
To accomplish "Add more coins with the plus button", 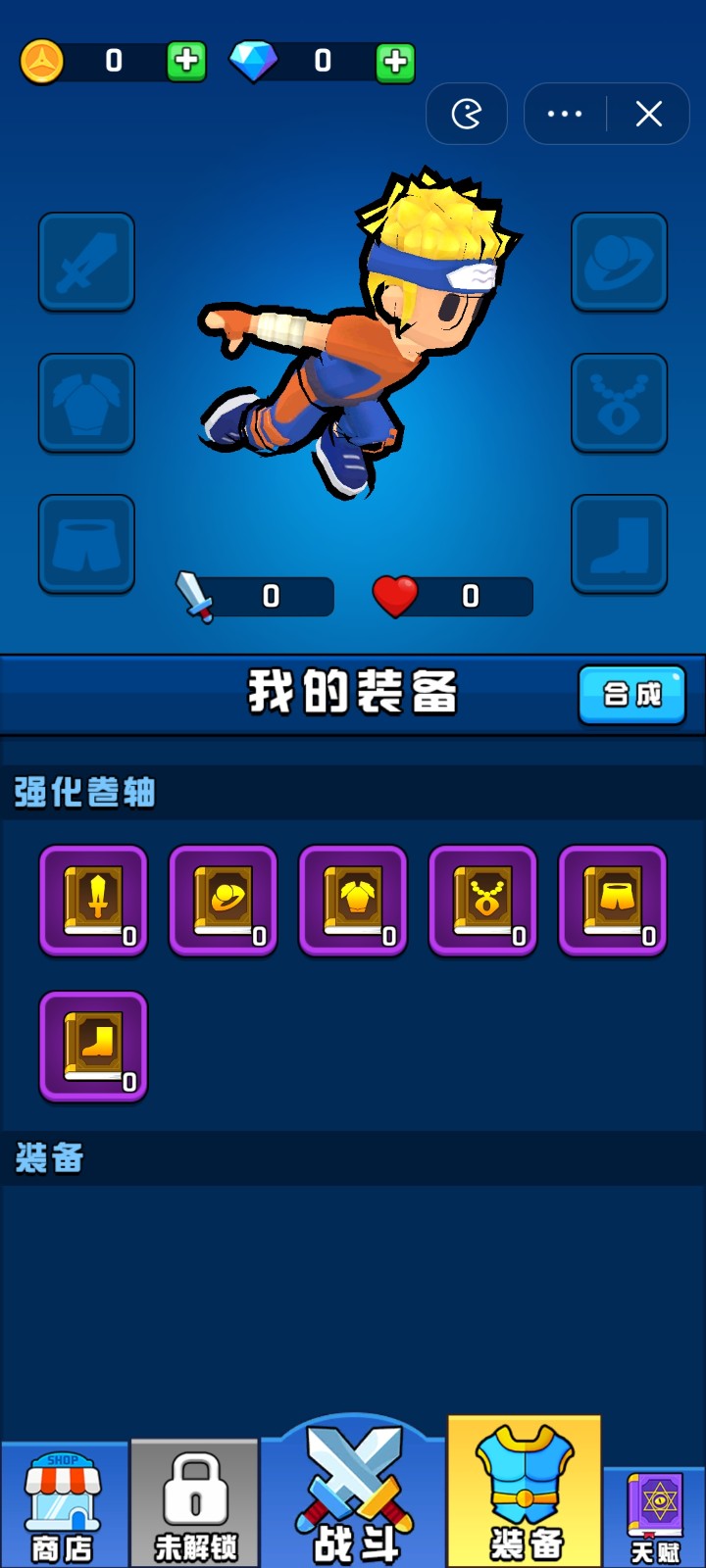I will tap(186, 61).
